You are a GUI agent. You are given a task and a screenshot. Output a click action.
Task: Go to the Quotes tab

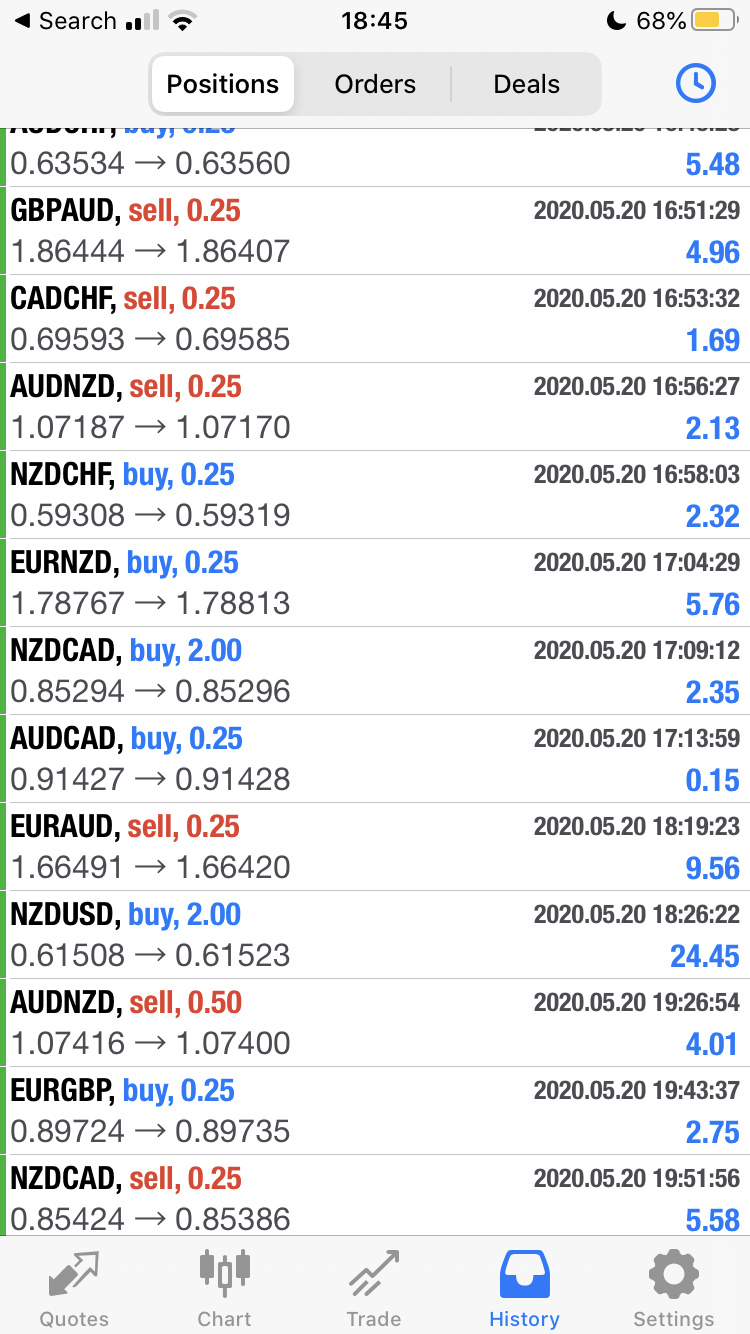tap(74, 1288)
